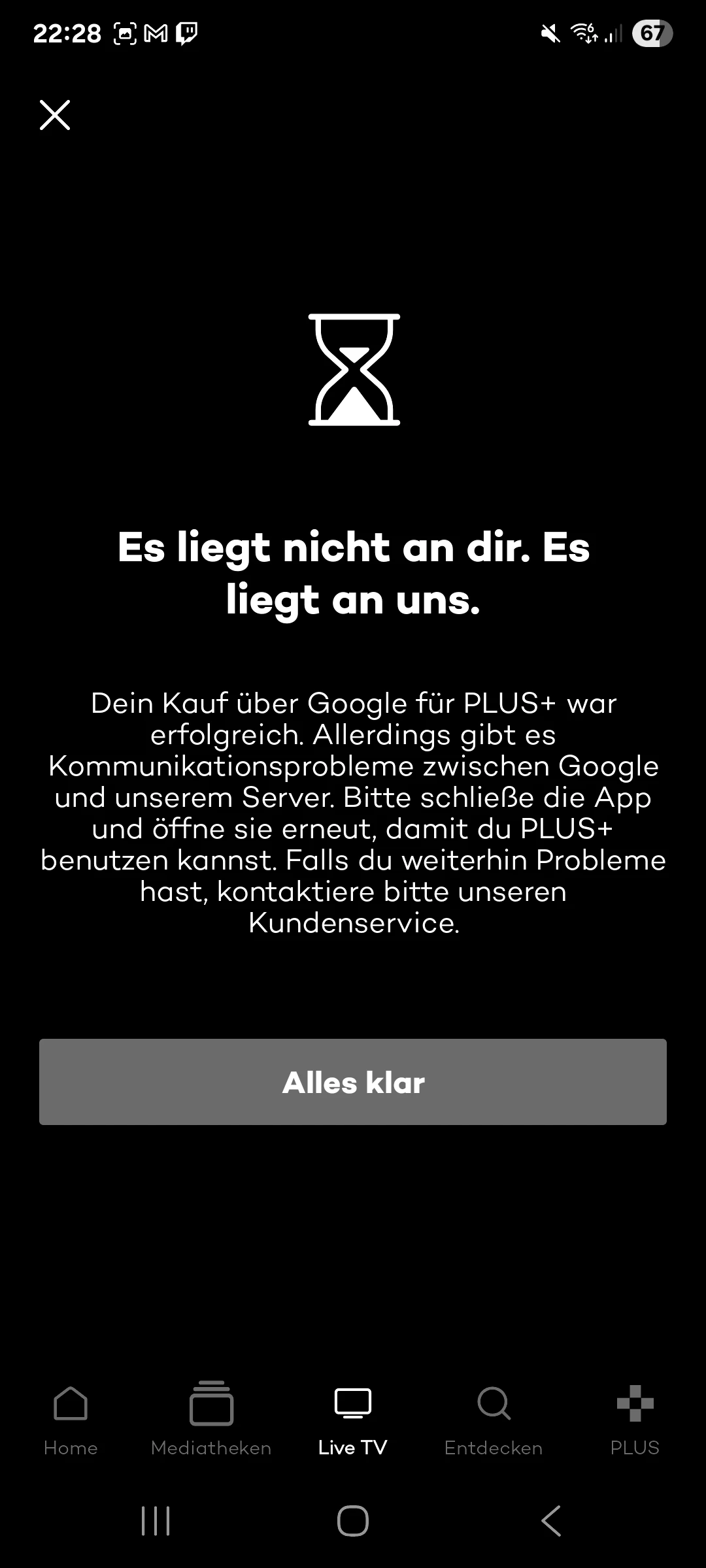This screenshot has width=706, height=1568.
Task: Confirm with the Alles klar button
Action: pos(353,1082)
